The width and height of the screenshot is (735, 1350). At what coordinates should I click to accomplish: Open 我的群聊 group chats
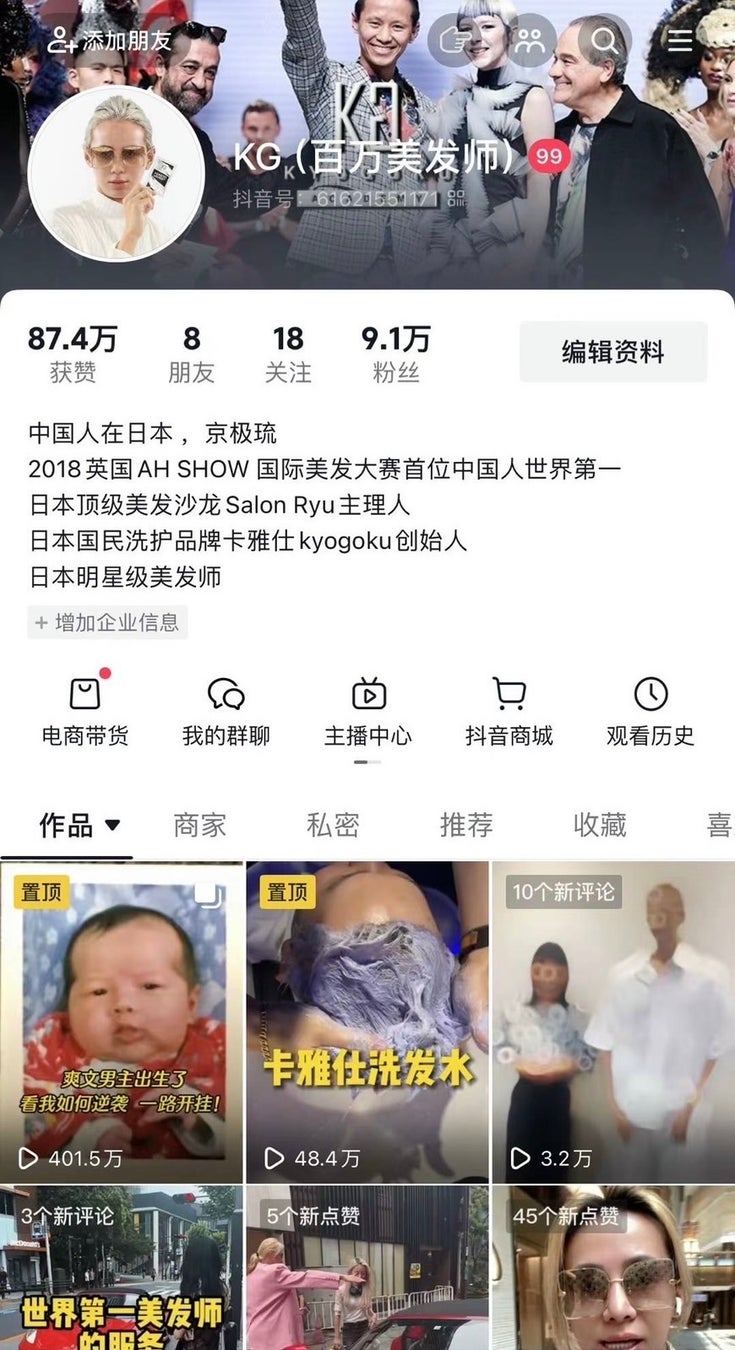(x=226, y=711)
